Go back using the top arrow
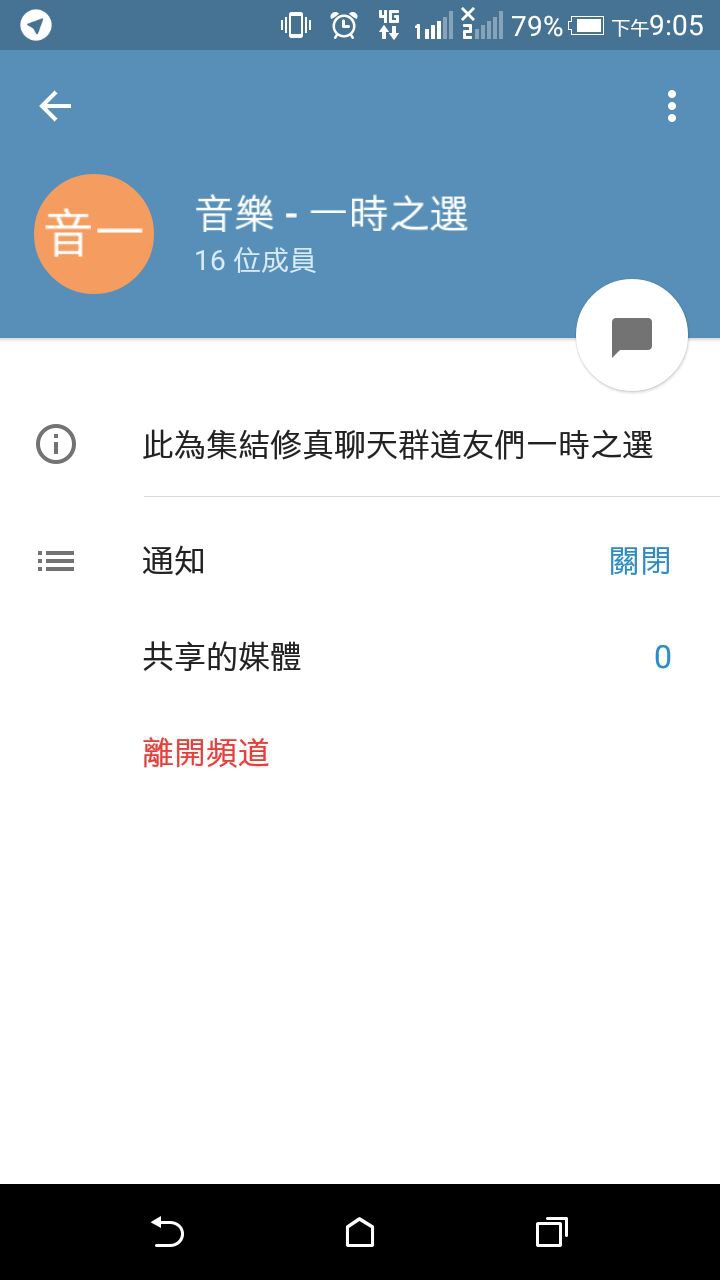Viewport: 720px width, 1280px height. click(x=55, y=106)
